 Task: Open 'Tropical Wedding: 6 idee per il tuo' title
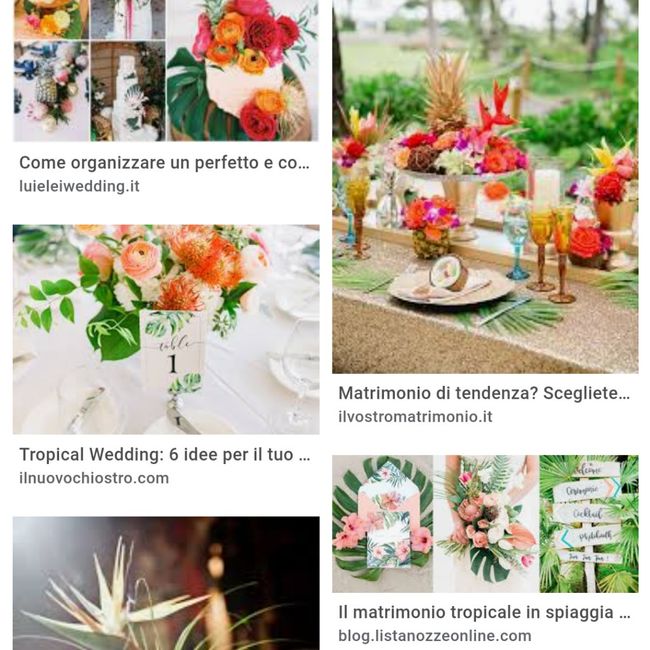(x=157, y=455)
